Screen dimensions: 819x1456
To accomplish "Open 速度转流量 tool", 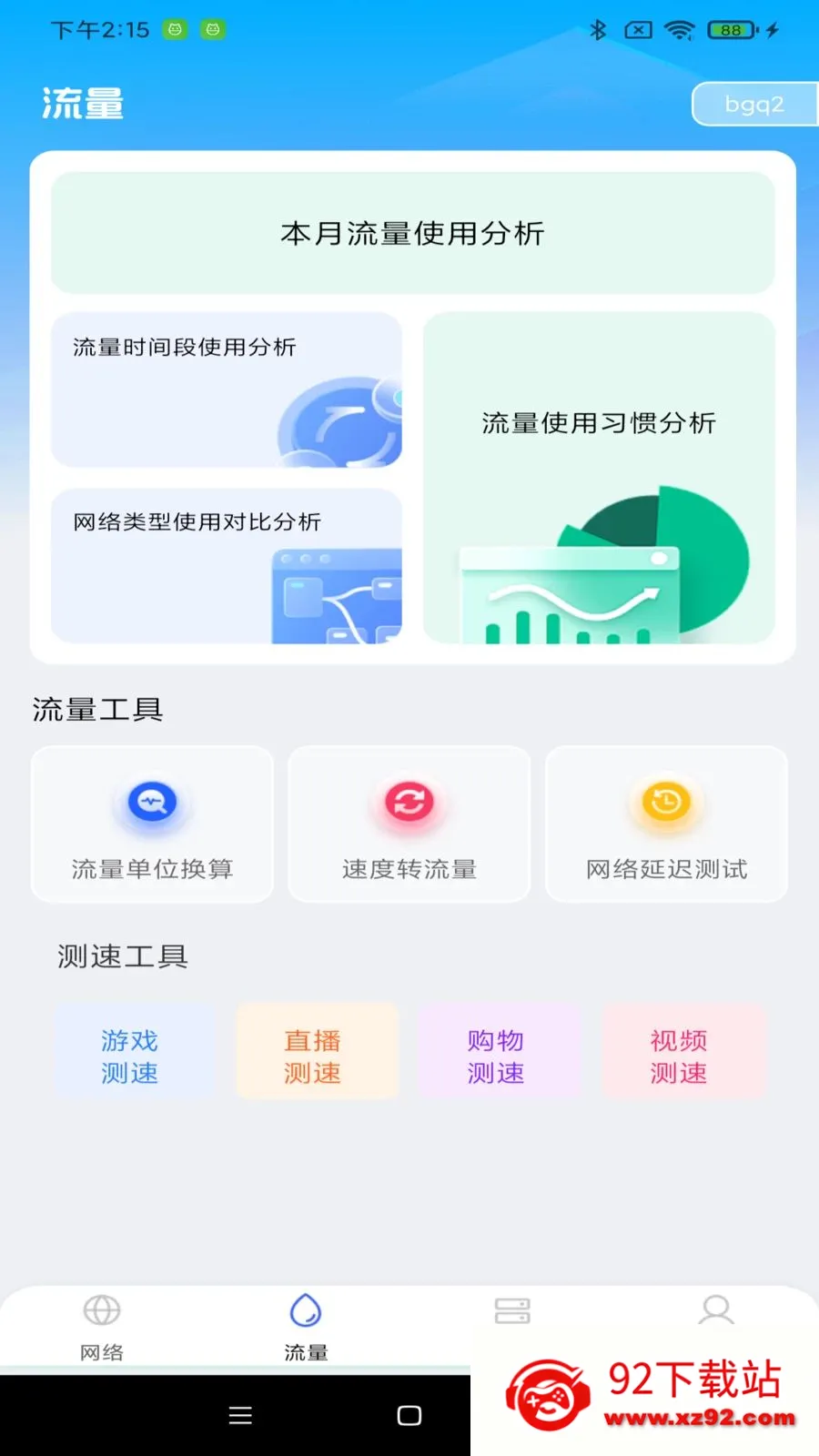I will (409, 824).
